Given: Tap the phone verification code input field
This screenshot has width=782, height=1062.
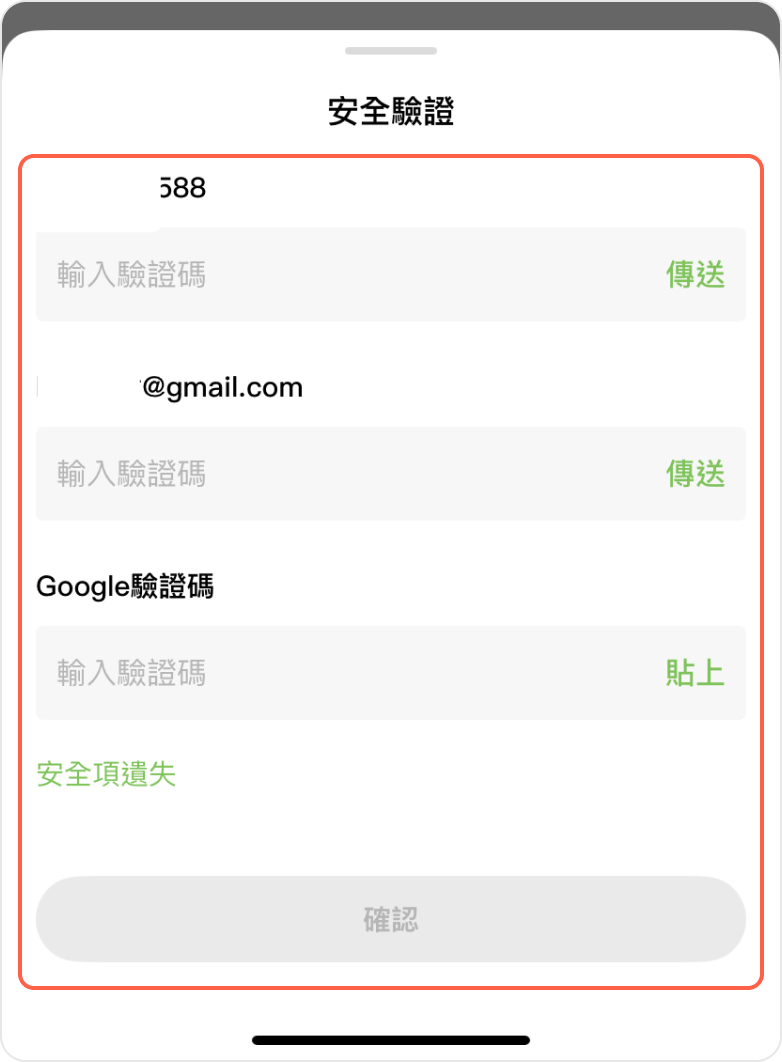Looking at the screenshot, I should [340, 275].
